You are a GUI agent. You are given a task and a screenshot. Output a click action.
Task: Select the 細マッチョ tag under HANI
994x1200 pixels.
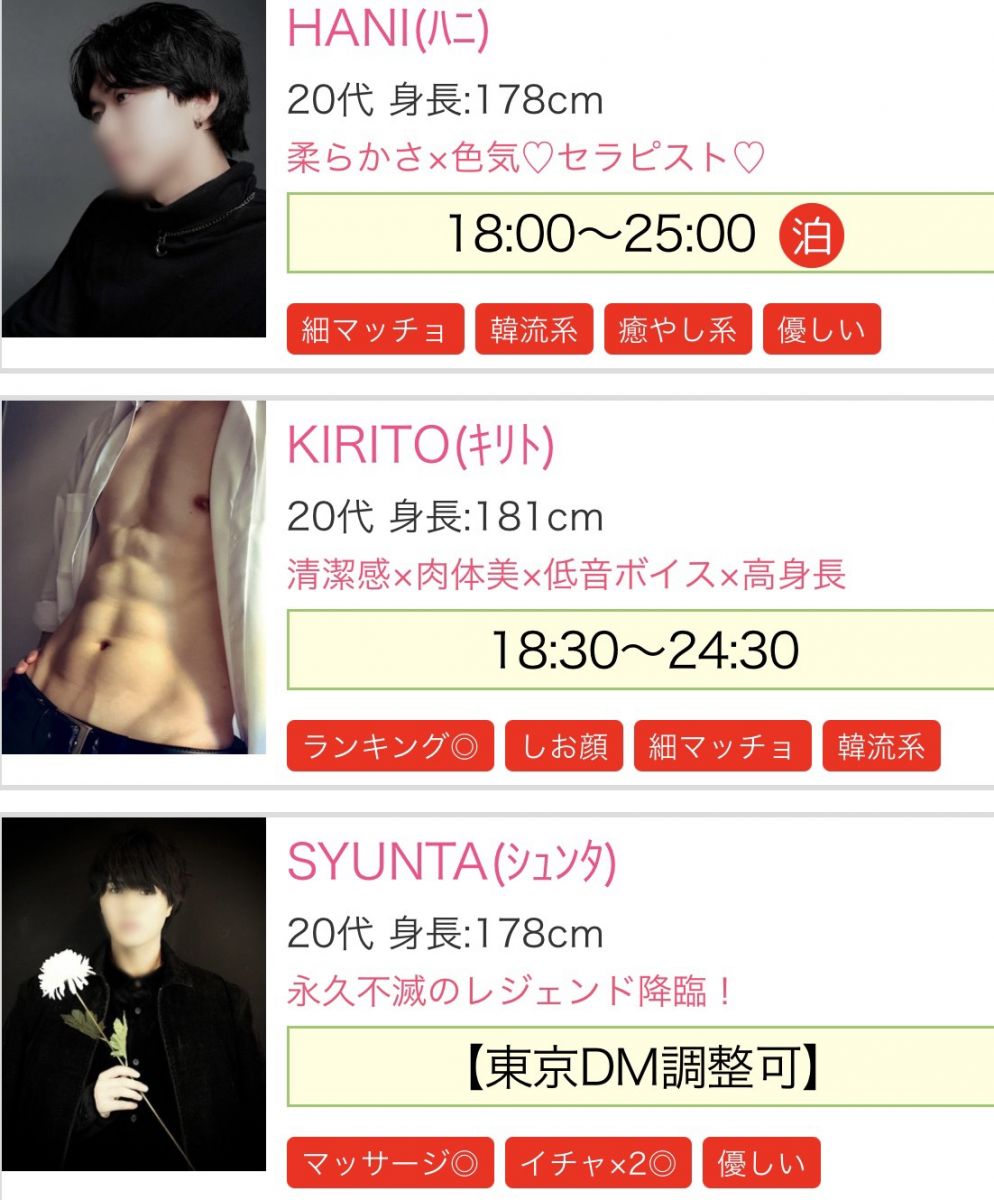375,330
